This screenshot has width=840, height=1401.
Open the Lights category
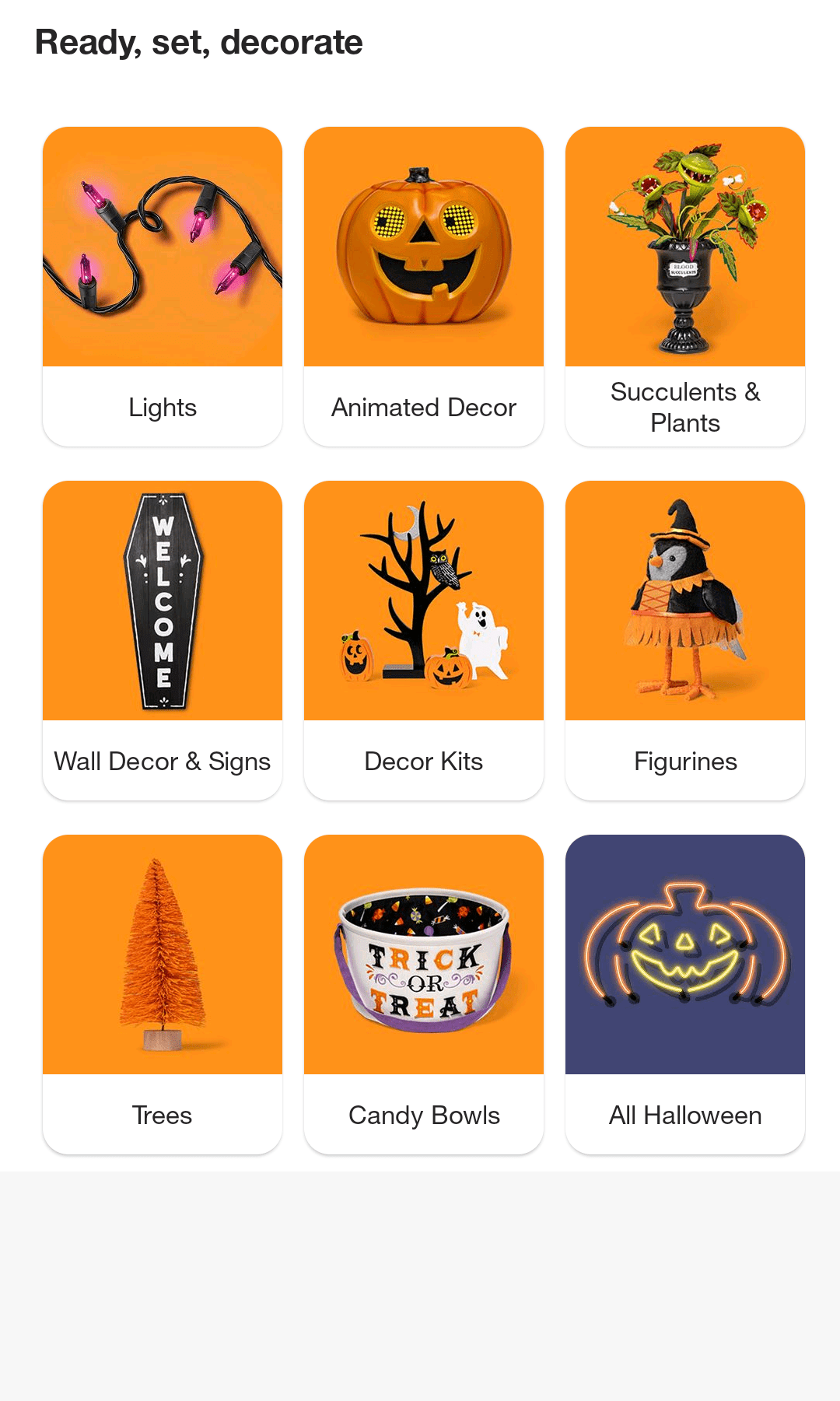point(163,286)
